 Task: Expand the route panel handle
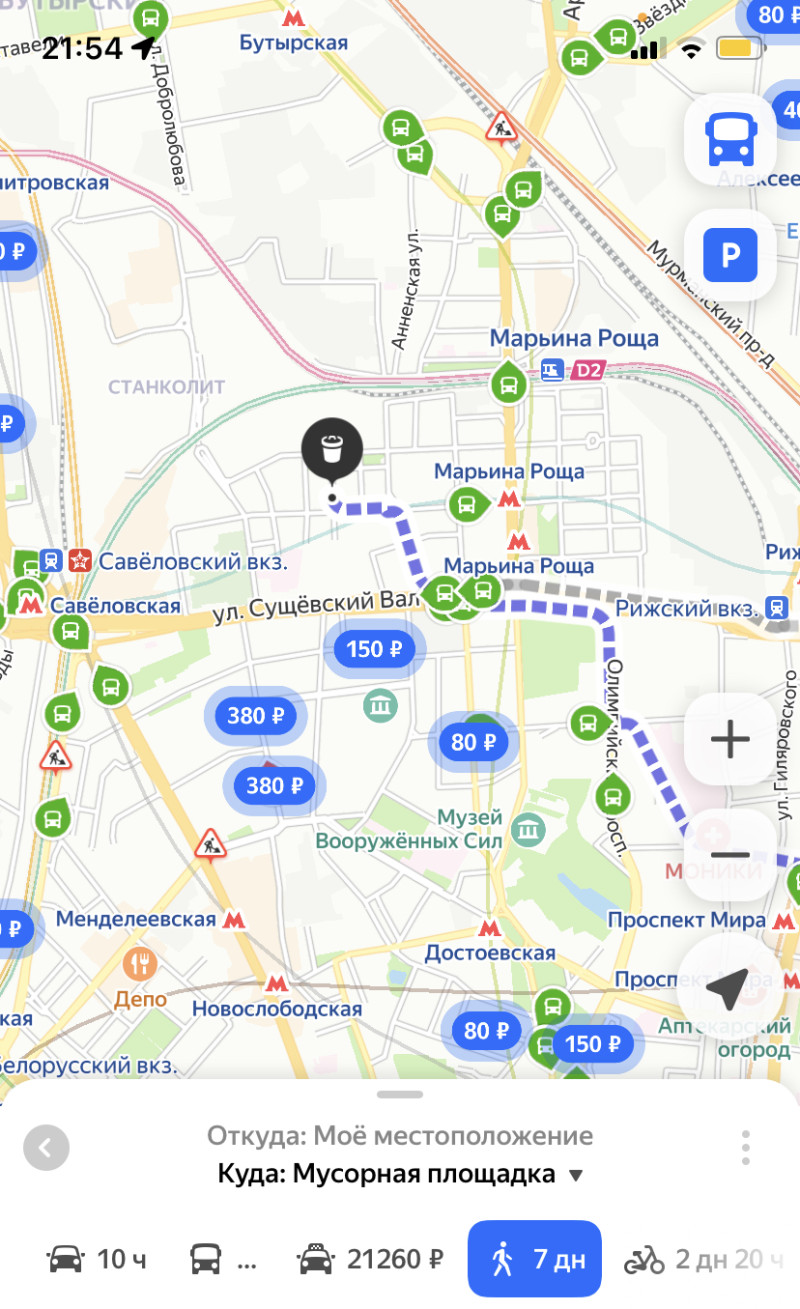400,1095
